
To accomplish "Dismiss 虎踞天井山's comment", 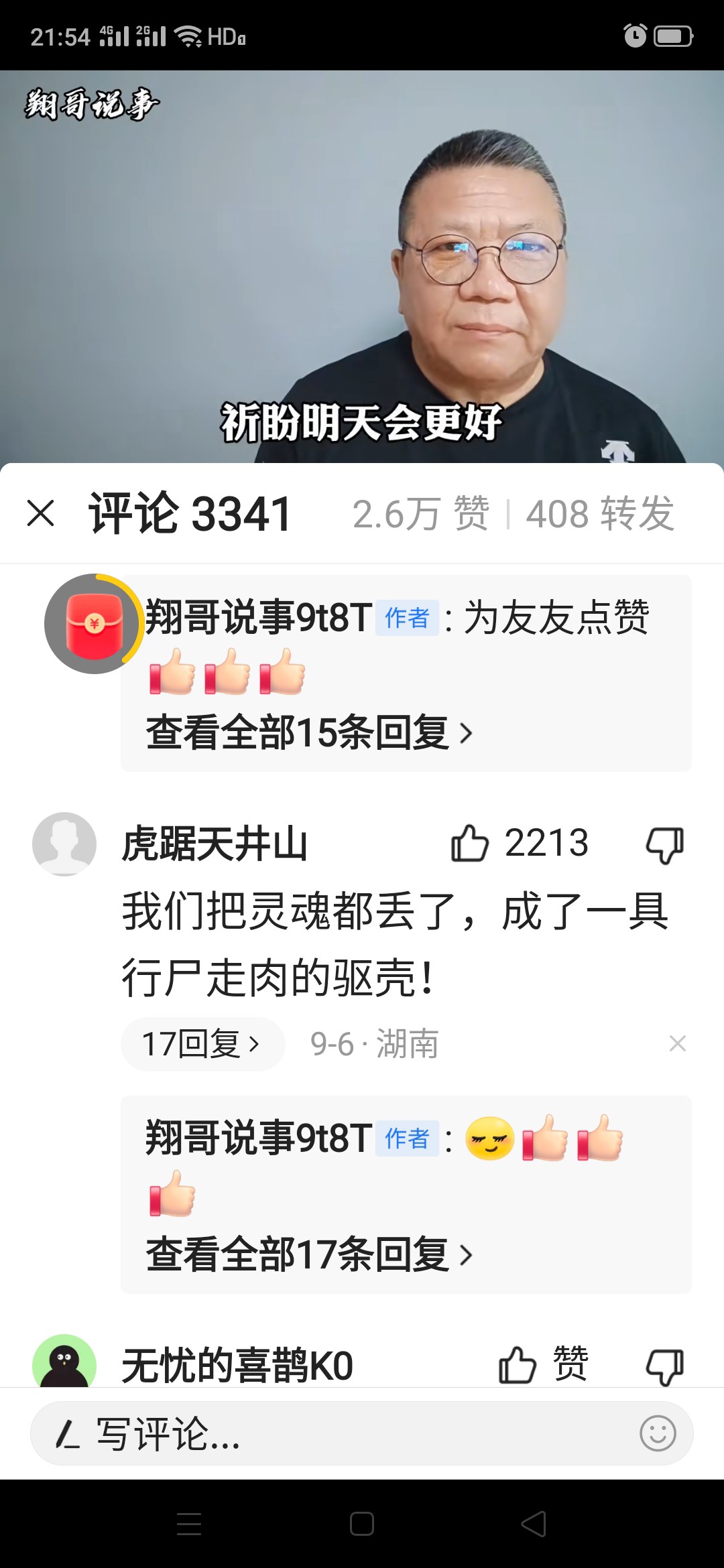I will (678, 1043).
